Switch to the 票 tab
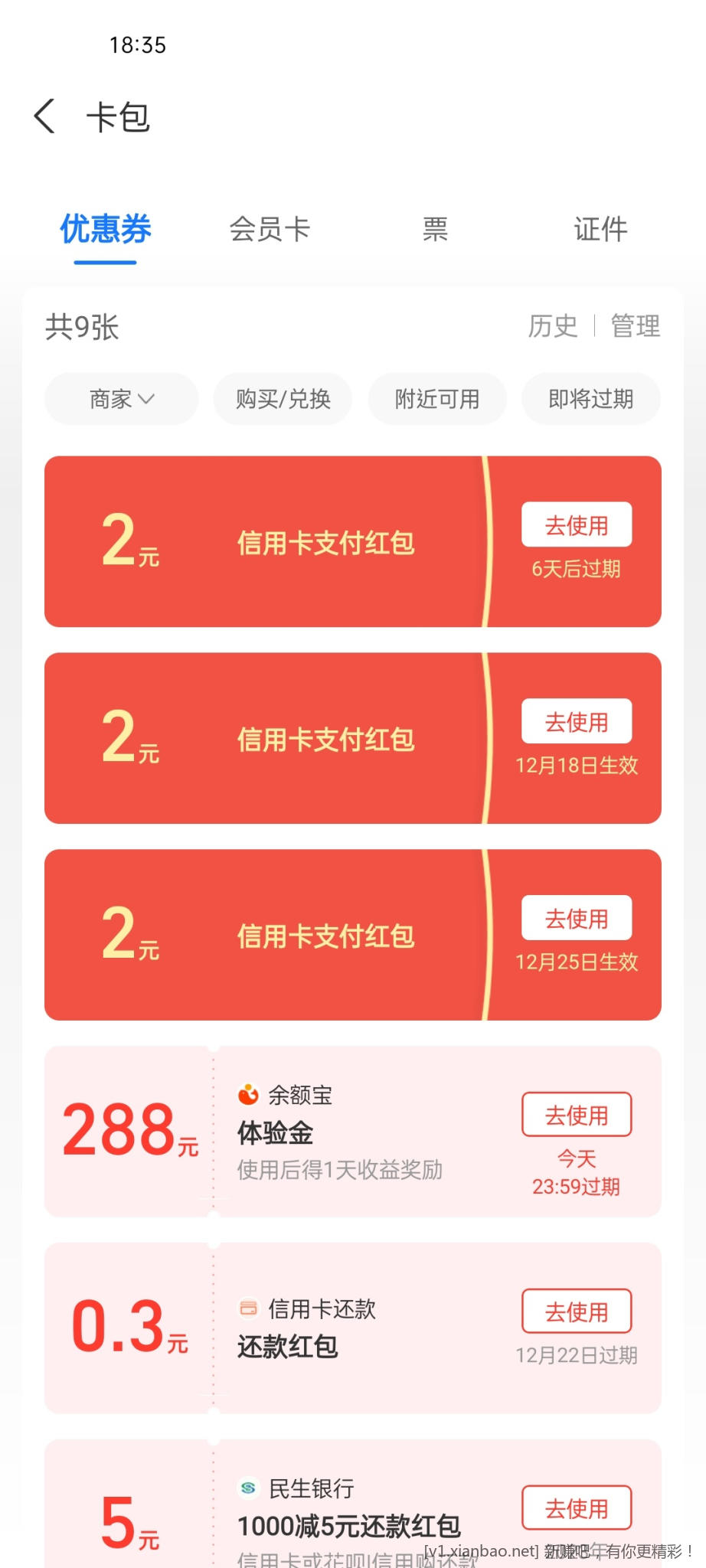 (x=435, y=229)
